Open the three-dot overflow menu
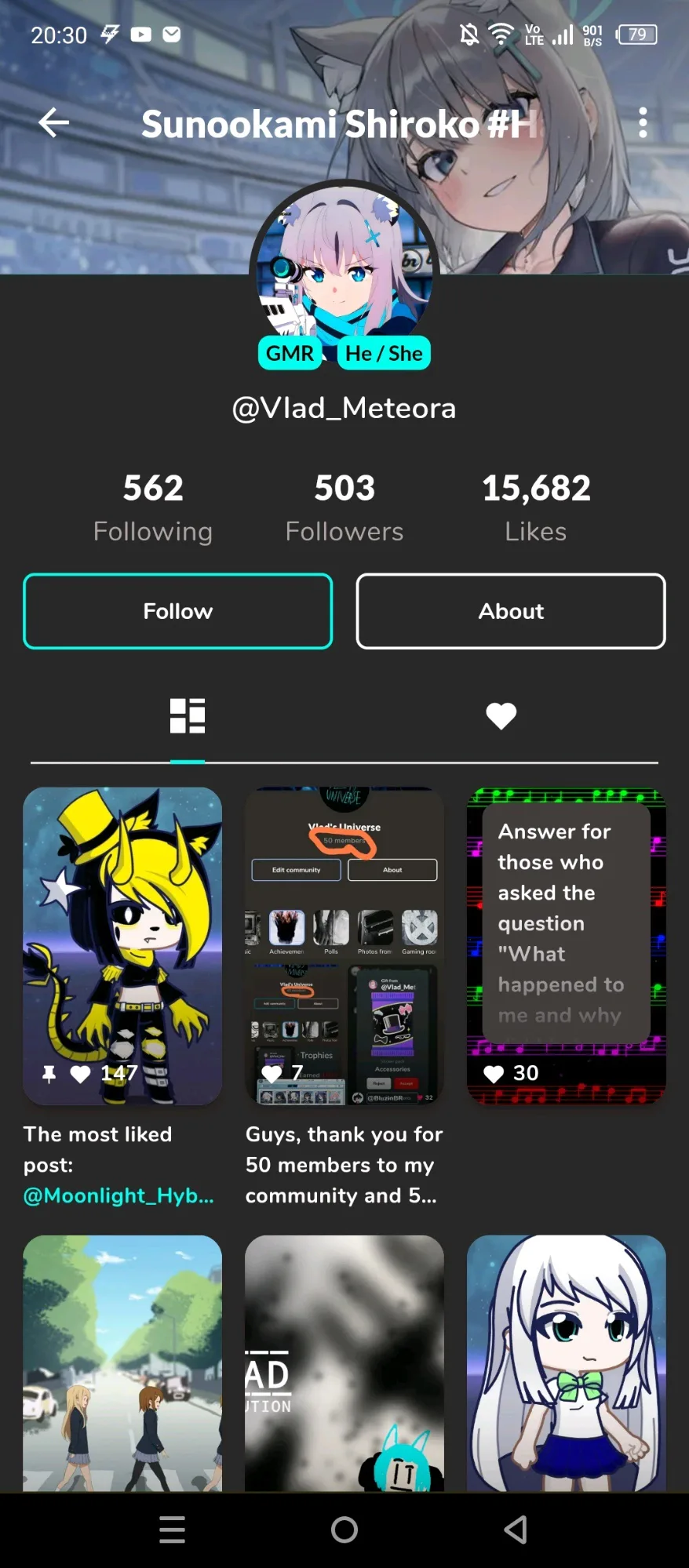The width and height of the screenshot is (689, 1568). pos(643,123)
